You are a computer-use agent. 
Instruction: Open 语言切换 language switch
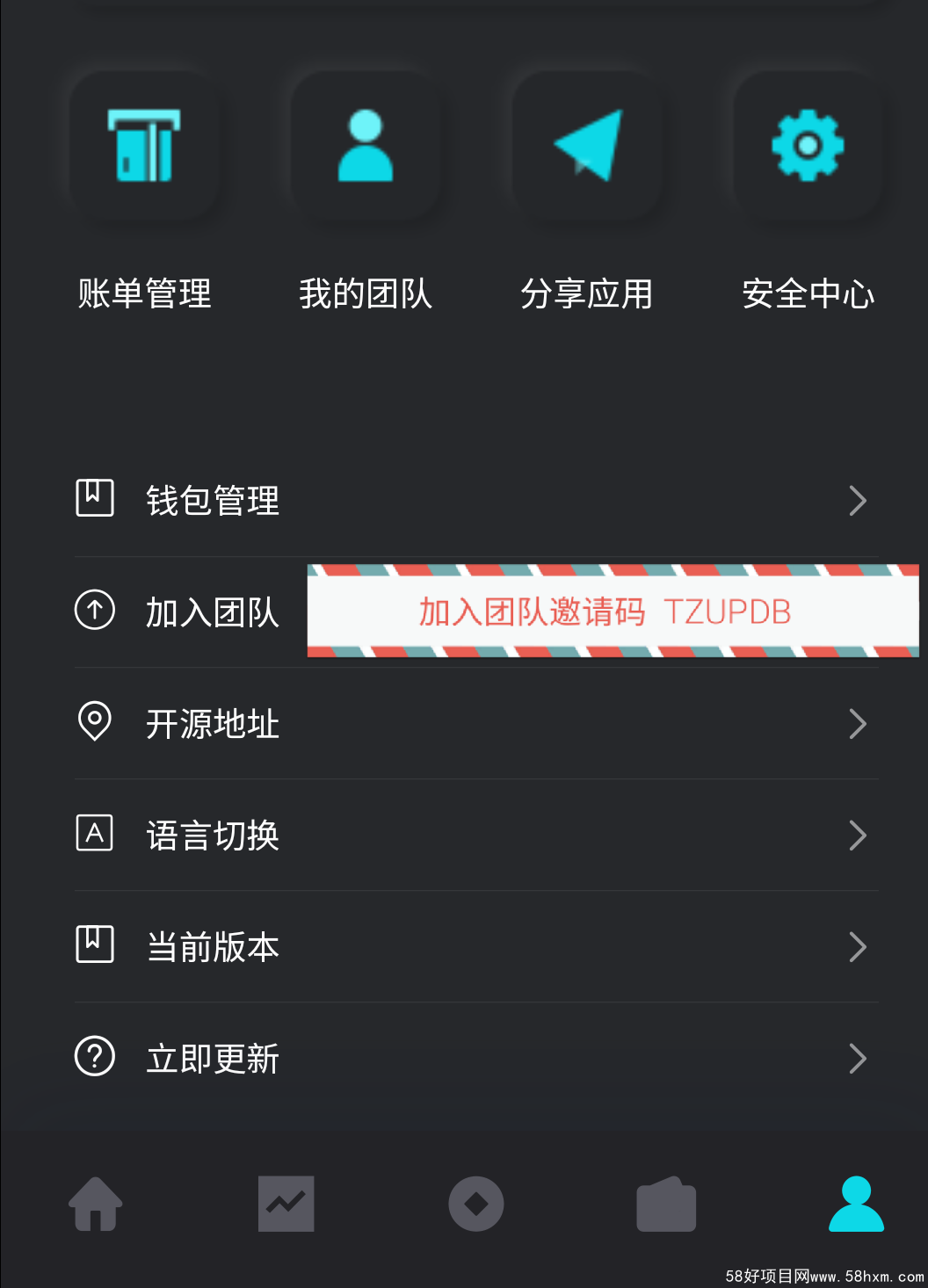pos(475,835)
